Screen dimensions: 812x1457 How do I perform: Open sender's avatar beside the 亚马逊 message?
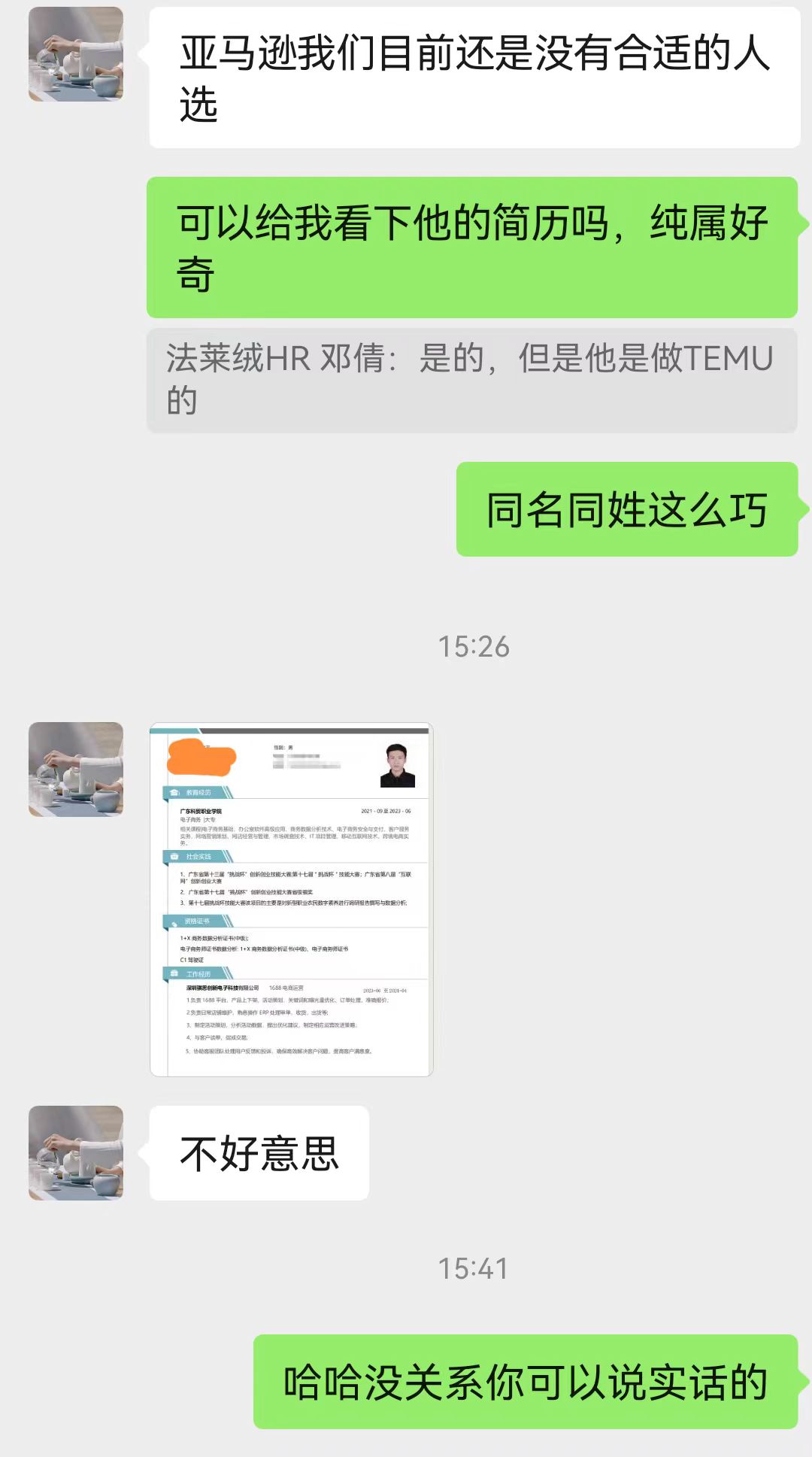pyautogui.click(x=76, y=54)
